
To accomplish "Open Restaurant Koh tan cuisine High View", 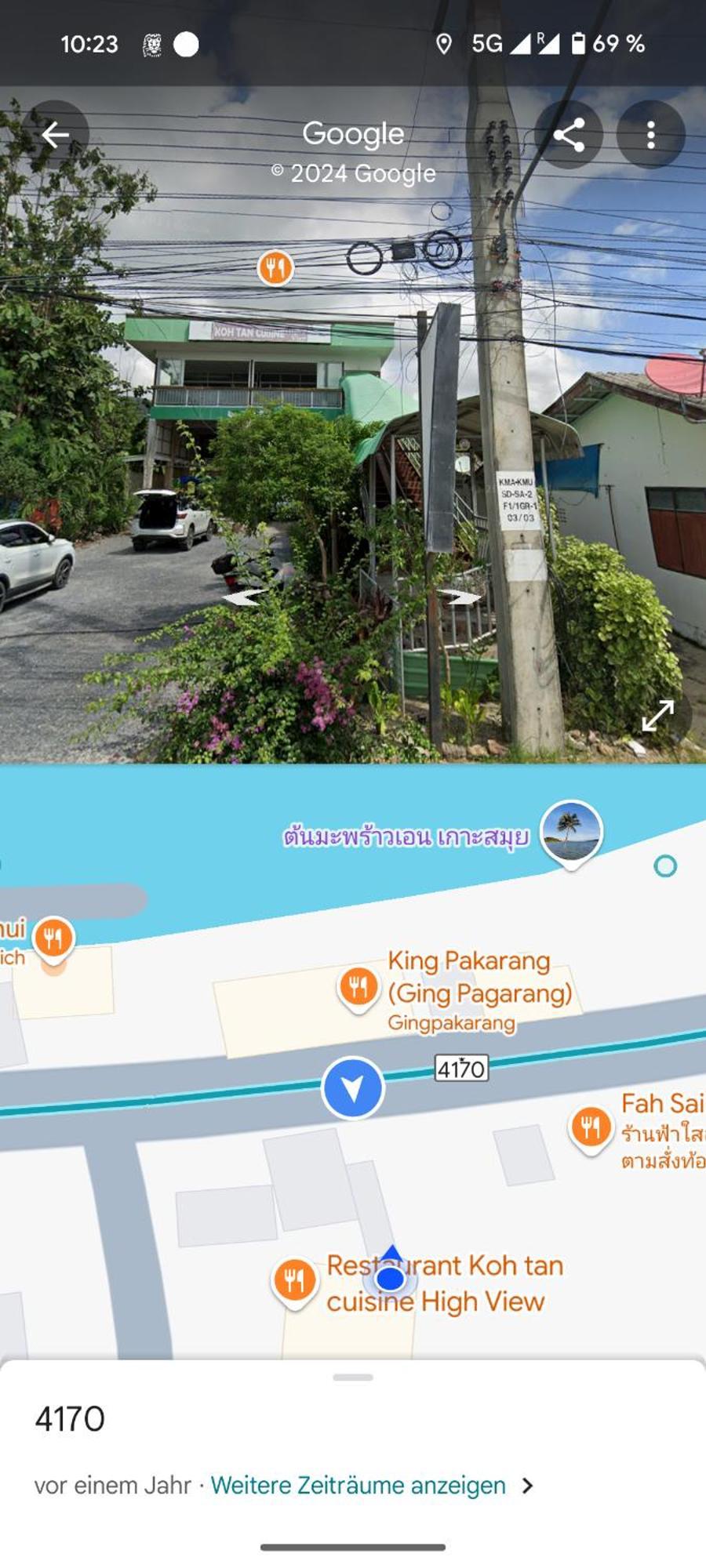I will click(x=294, y=1280).
